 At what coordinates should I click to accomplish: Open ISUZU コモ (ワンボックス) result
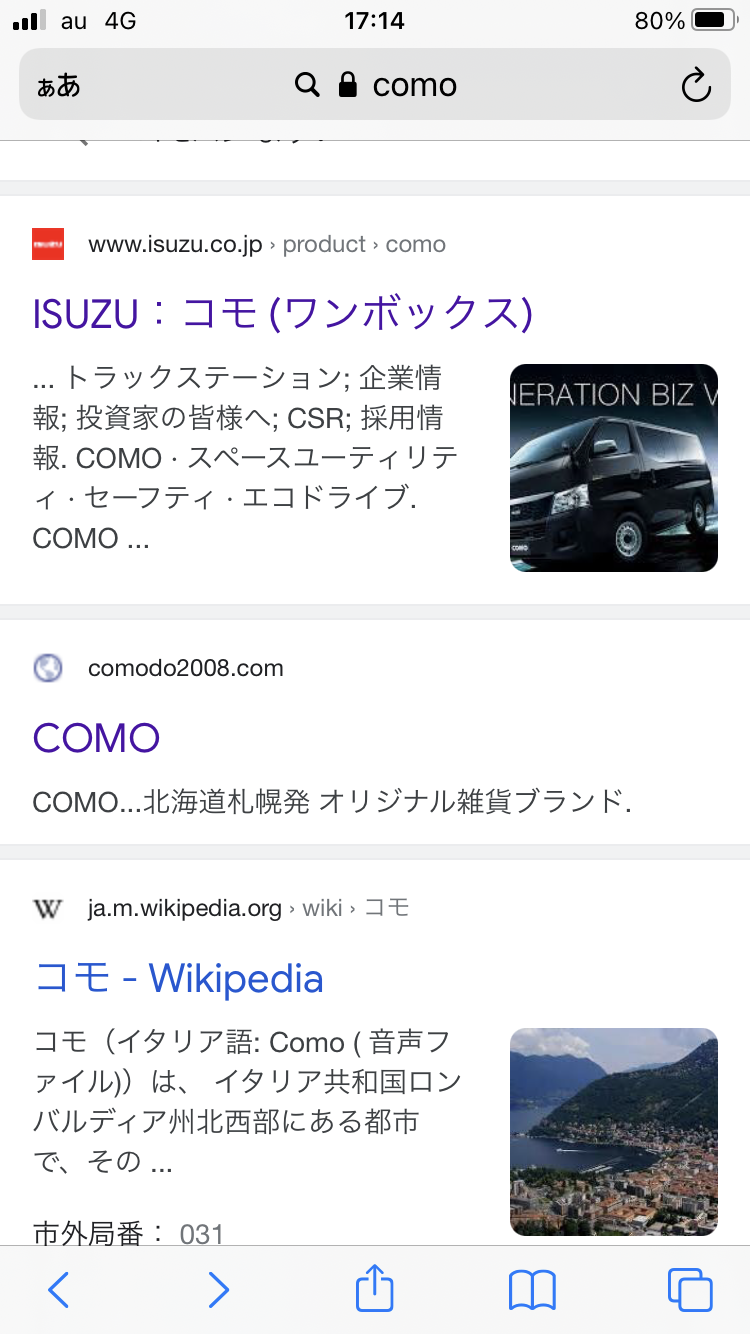point(283,314)
